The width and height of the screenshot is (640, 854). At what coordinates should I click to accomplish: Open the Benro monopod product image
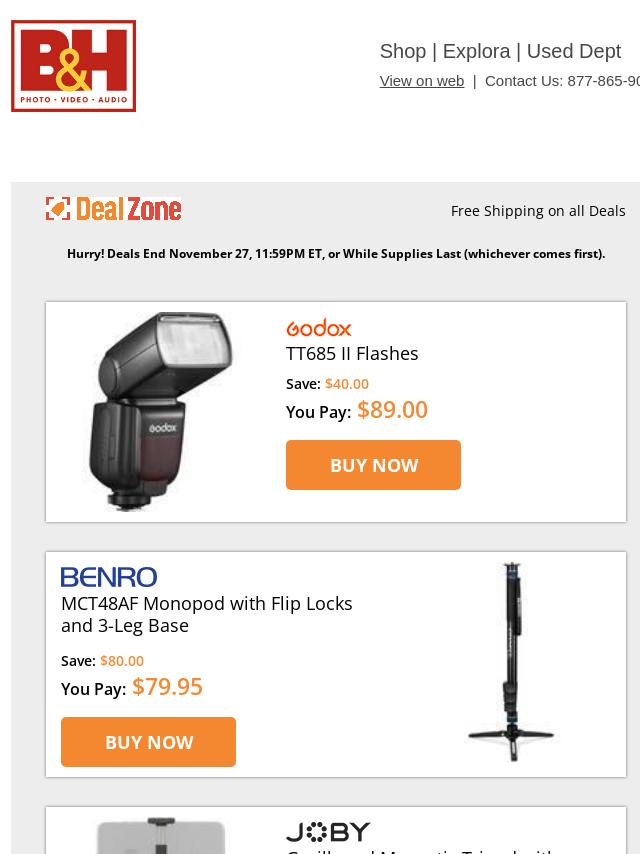click(511, 662)
